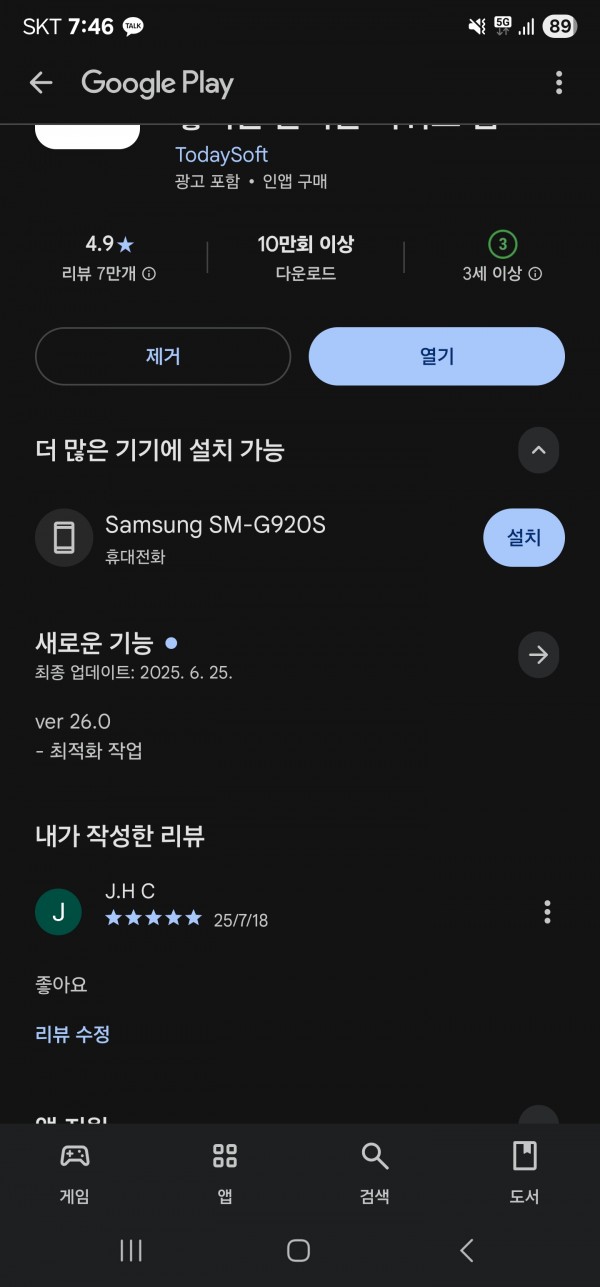Tap the 리뷰 수정 link
Screen dimensions: 600x1287
click(x=73, y=1034)
